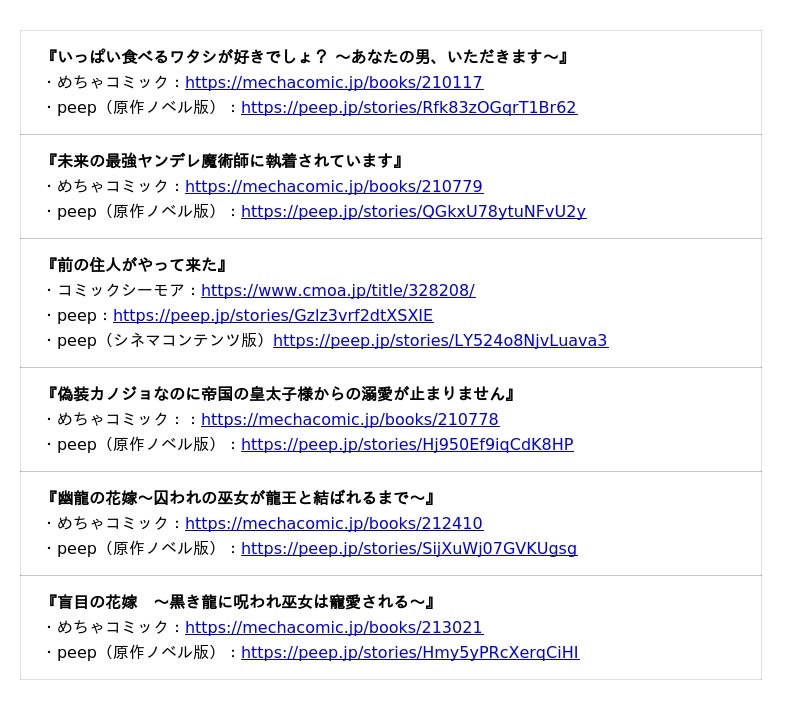Open peep cinema version link LY524o8NjvLuava3
This screenshot has width=800, height=710.
coord(440,341)
